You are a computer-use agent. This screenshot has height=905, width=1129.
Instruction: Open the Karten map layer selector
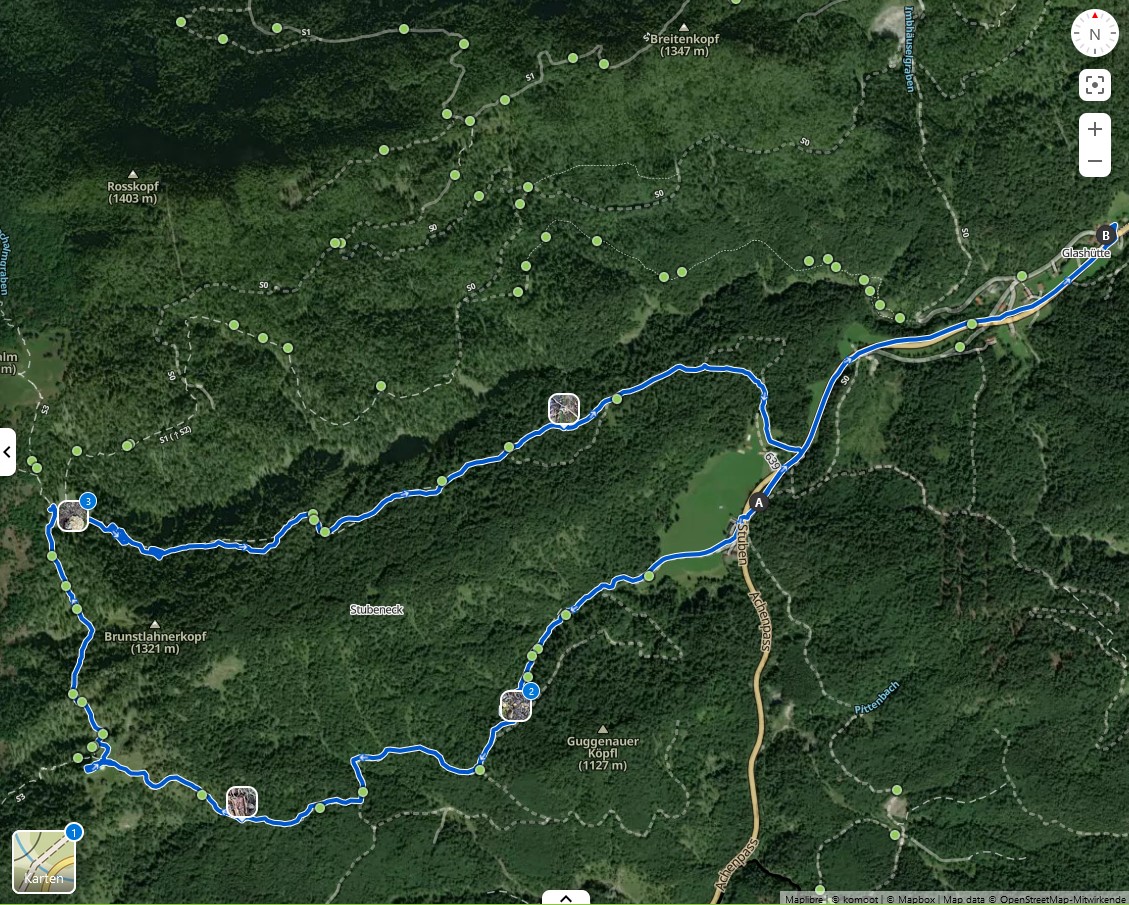[x=43, y=862]
